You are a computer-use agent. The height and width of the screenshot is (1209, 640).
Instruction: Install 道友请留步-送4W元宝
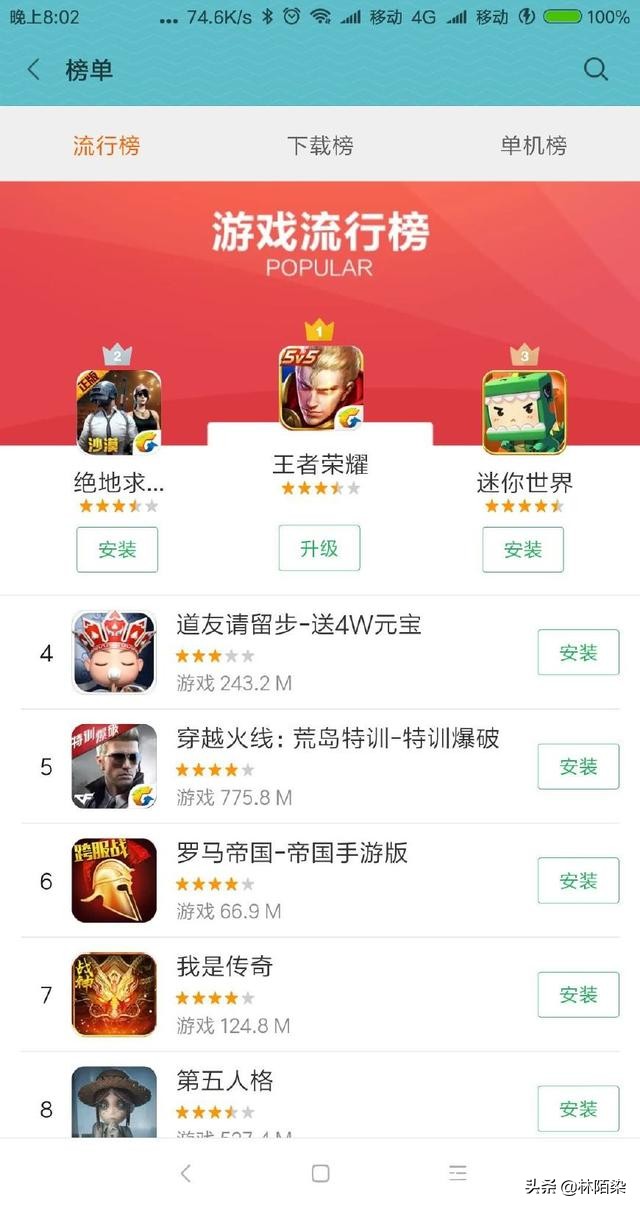coord(578,653)
